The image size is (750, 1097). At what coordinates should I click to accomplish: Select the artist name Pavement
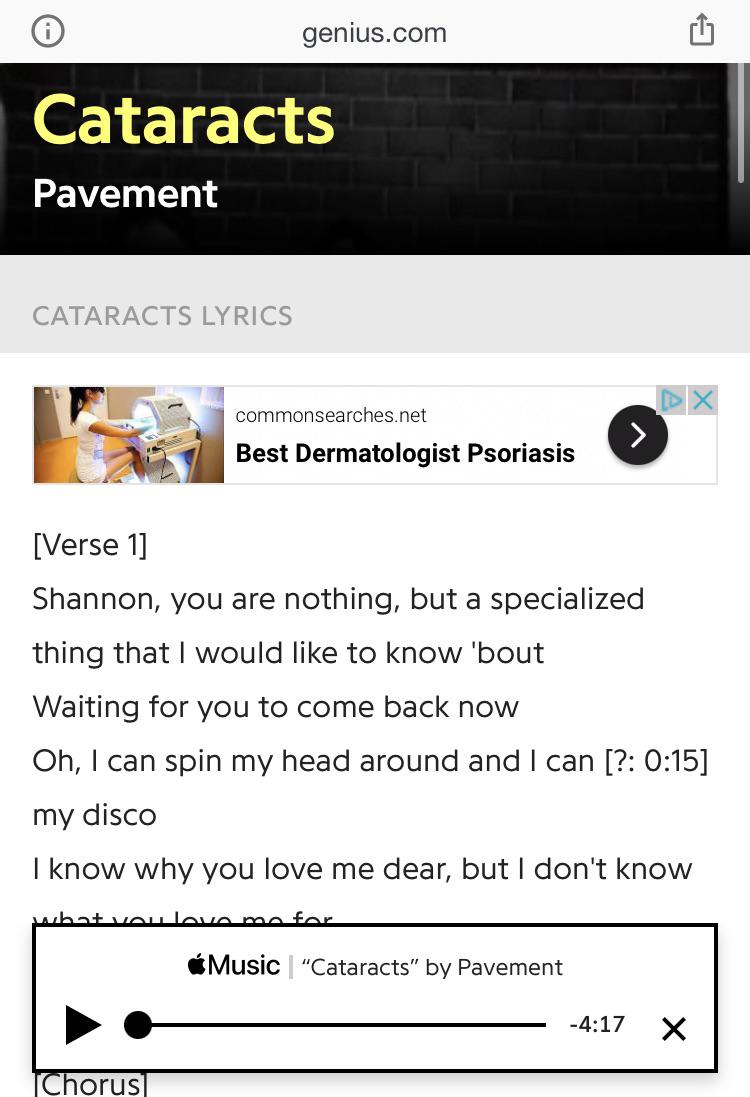(x=124, y=193)
